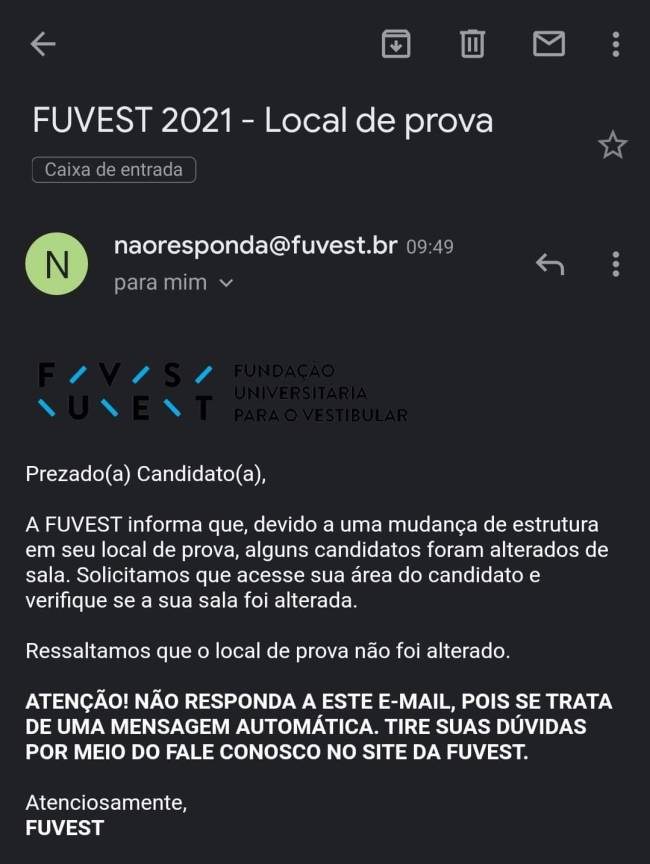Image resolution: width=650 pixels, height=864 pixels.
Task: Reply to naoresponda@fuvest.br
Action: click(x=549, y=264)
